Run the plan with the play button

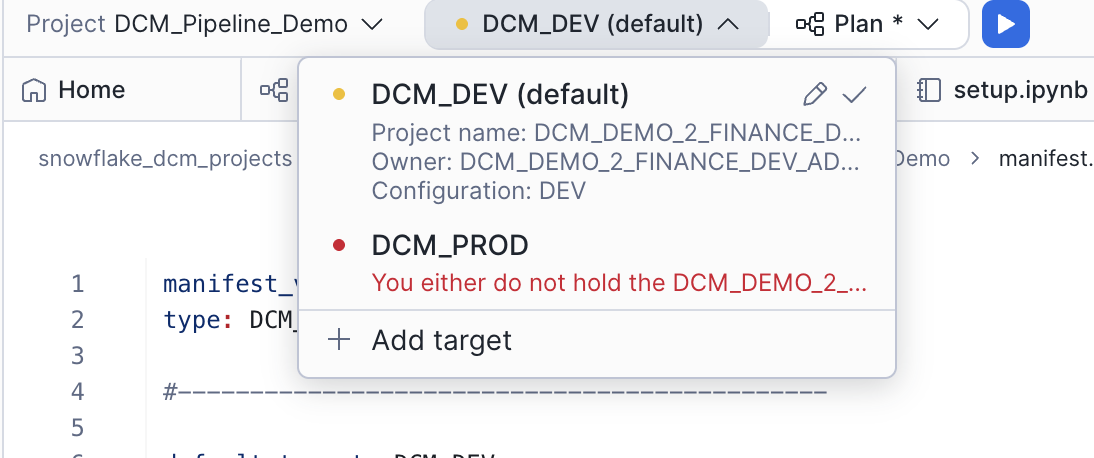[1005, 24]
